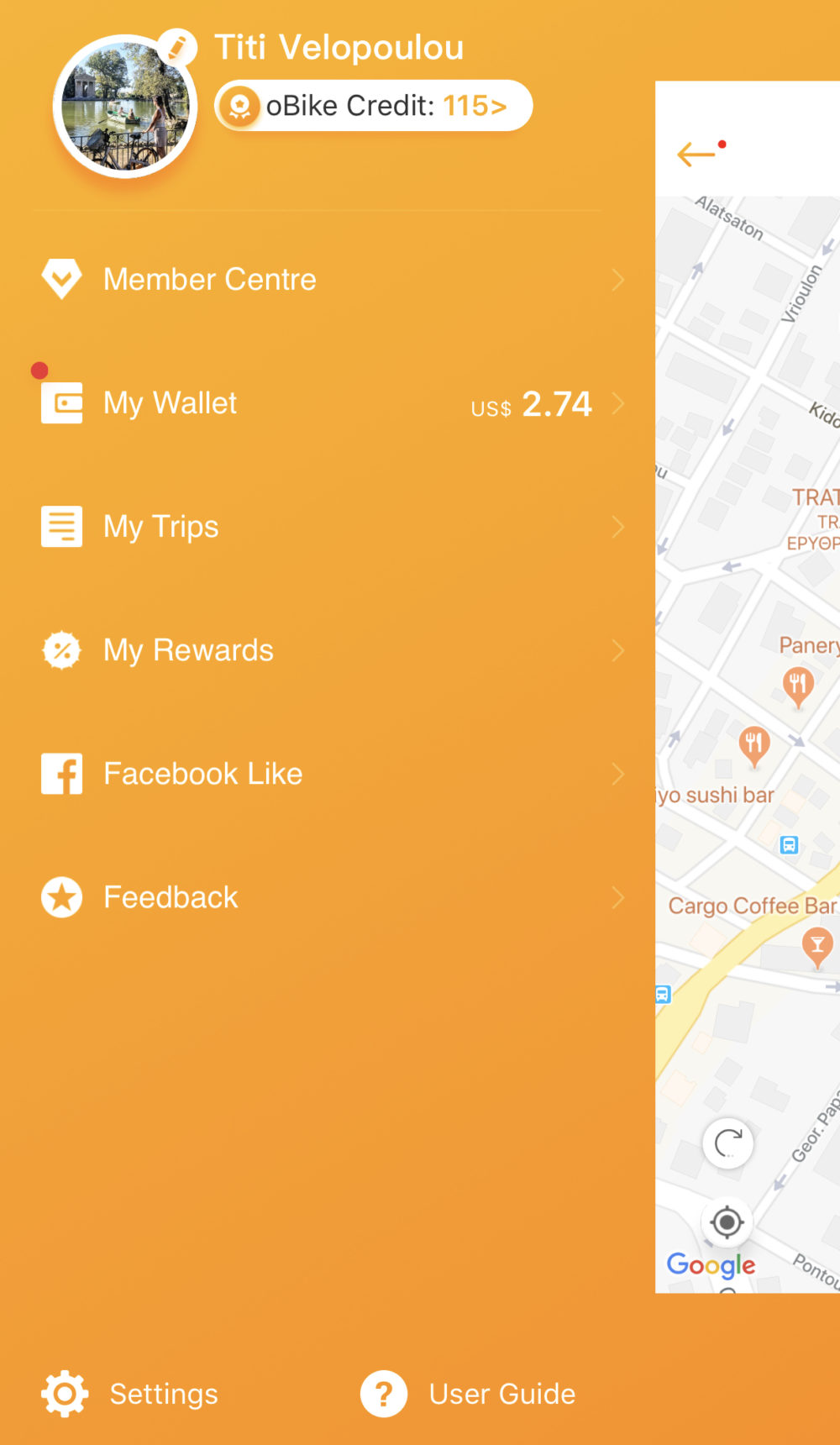Open Facebook Like
Image resolution: width=840 pixels, height=1445 pixels.
[332, 774]
